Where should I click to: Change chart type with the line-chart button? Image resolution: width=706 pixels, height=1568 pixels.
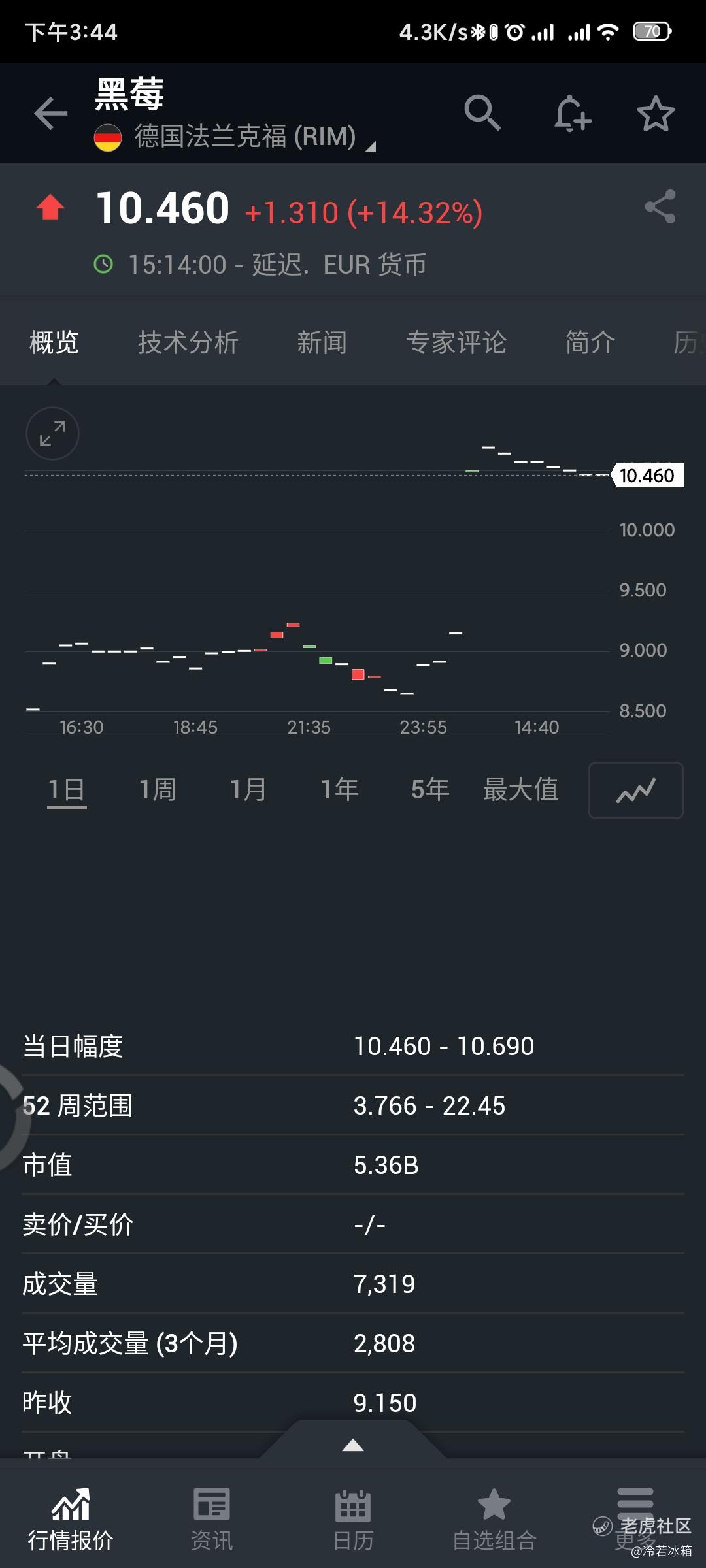636,791
